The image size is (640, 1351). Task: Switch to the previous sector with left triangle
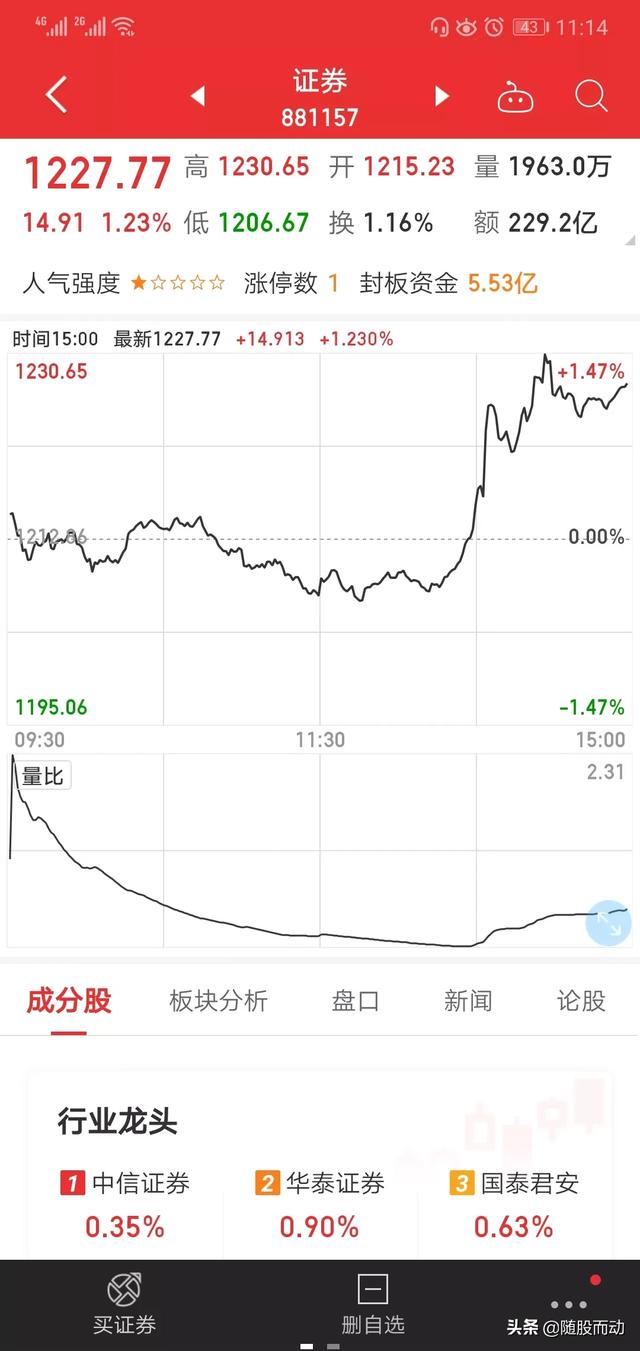click(x=198, y=96)
